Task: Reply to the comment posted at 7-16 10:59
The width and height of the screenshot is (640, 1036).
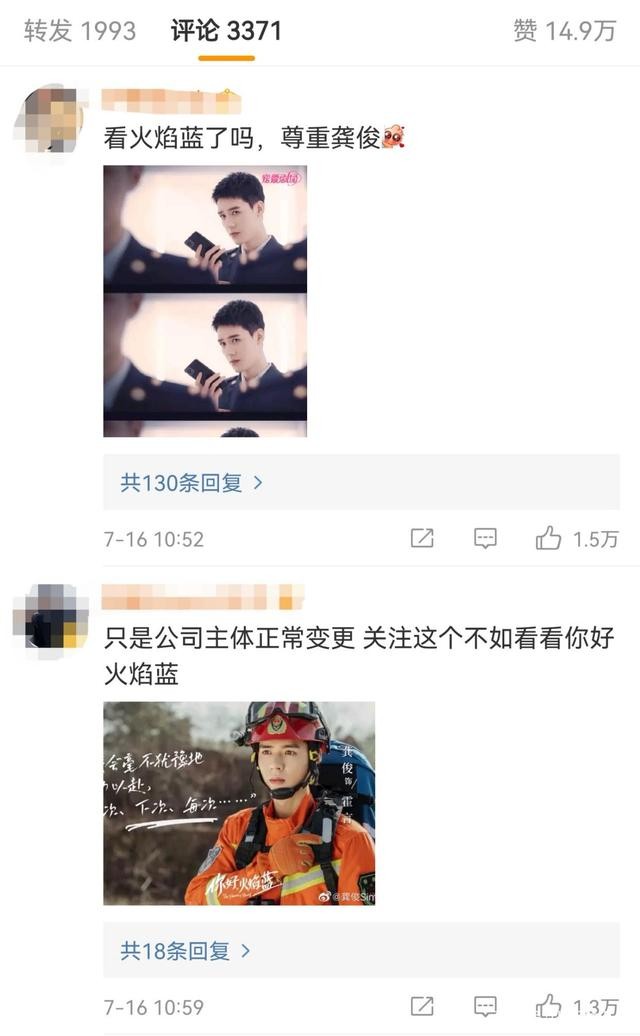Action: [x=485, y=1006]
